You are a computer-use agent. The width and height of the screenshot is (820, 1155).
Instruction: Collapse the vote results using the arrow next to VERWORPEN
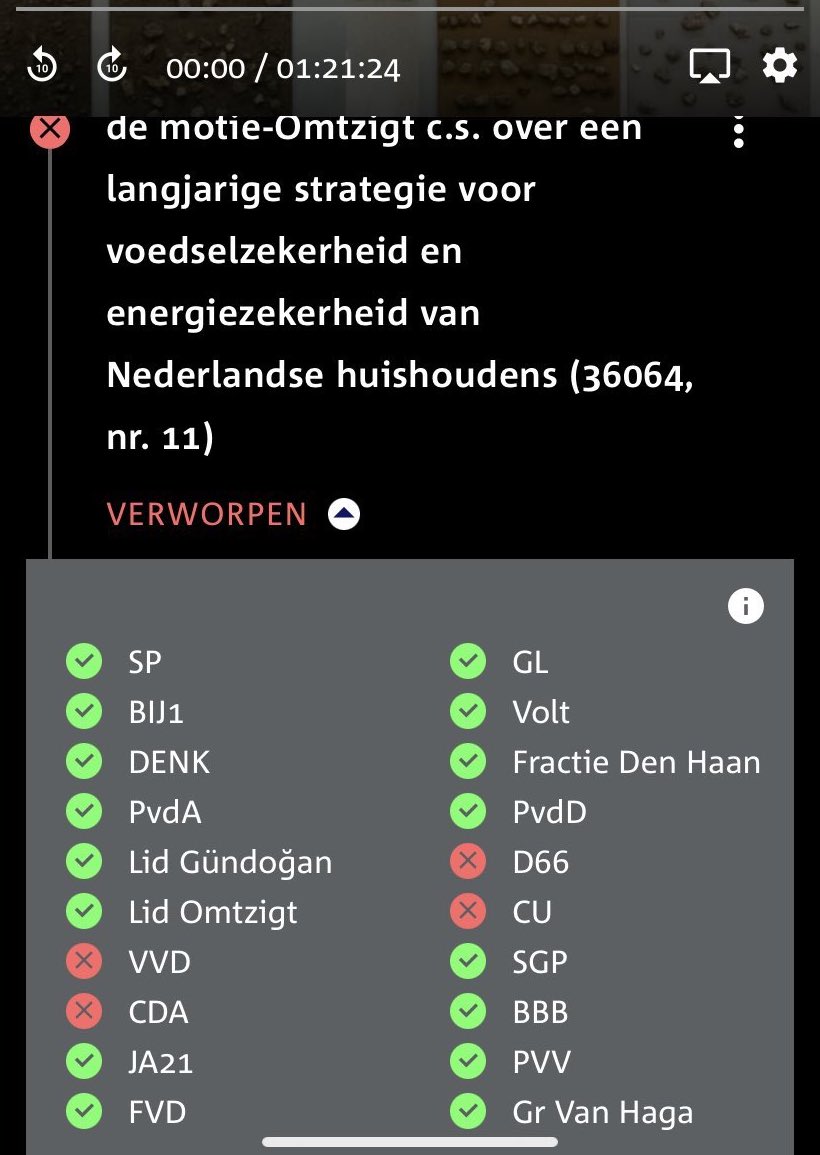344,513
